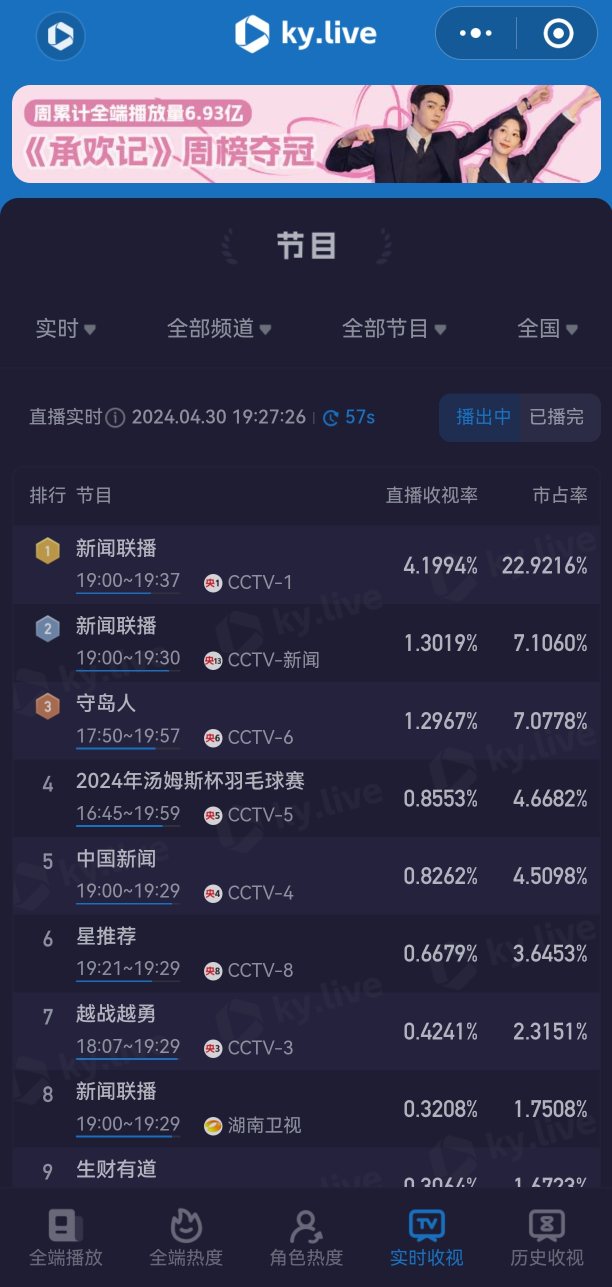Switch to the 角色热度 tab
Viewport: 612px width, 1287px height.
coord(306,1238)
